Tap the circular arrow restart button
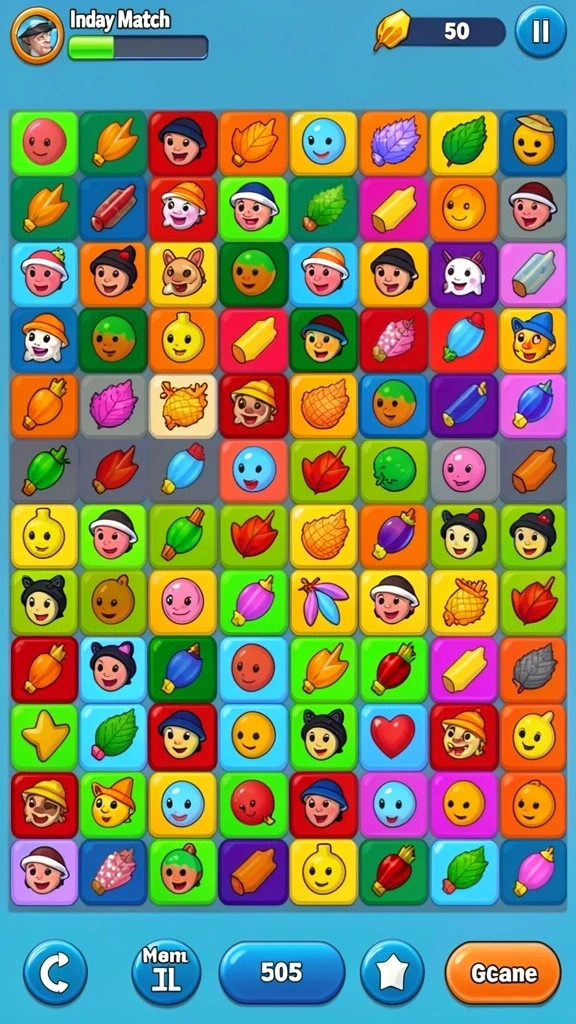 pos(55,972)
